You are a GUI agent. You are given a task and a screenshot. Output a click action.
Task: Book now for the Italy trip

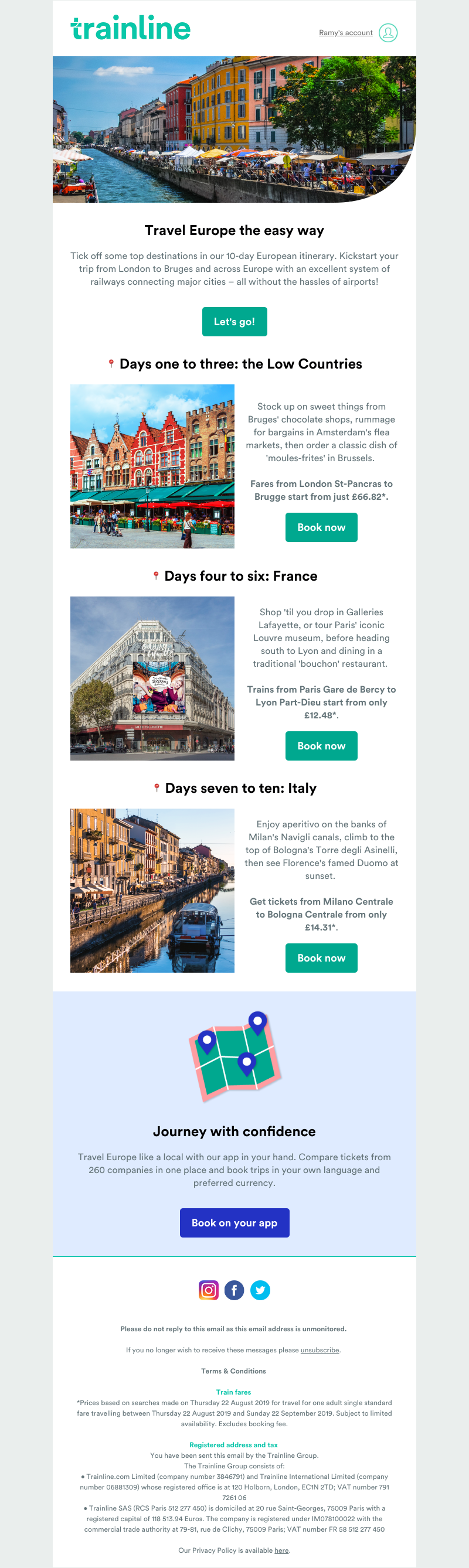[321, 957]
